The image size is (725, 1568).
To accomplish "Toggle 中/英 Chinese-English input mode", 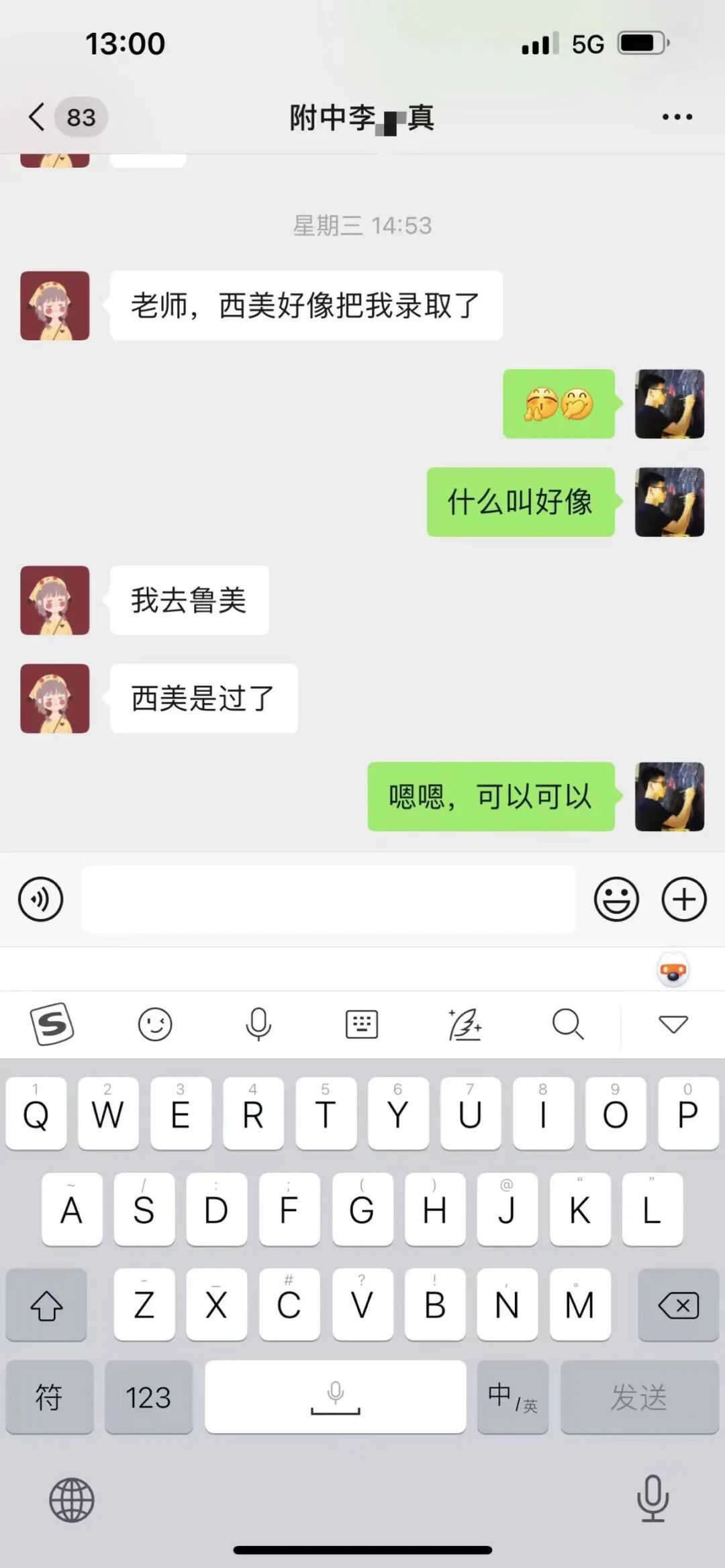I will click(x=512, y=1398).
